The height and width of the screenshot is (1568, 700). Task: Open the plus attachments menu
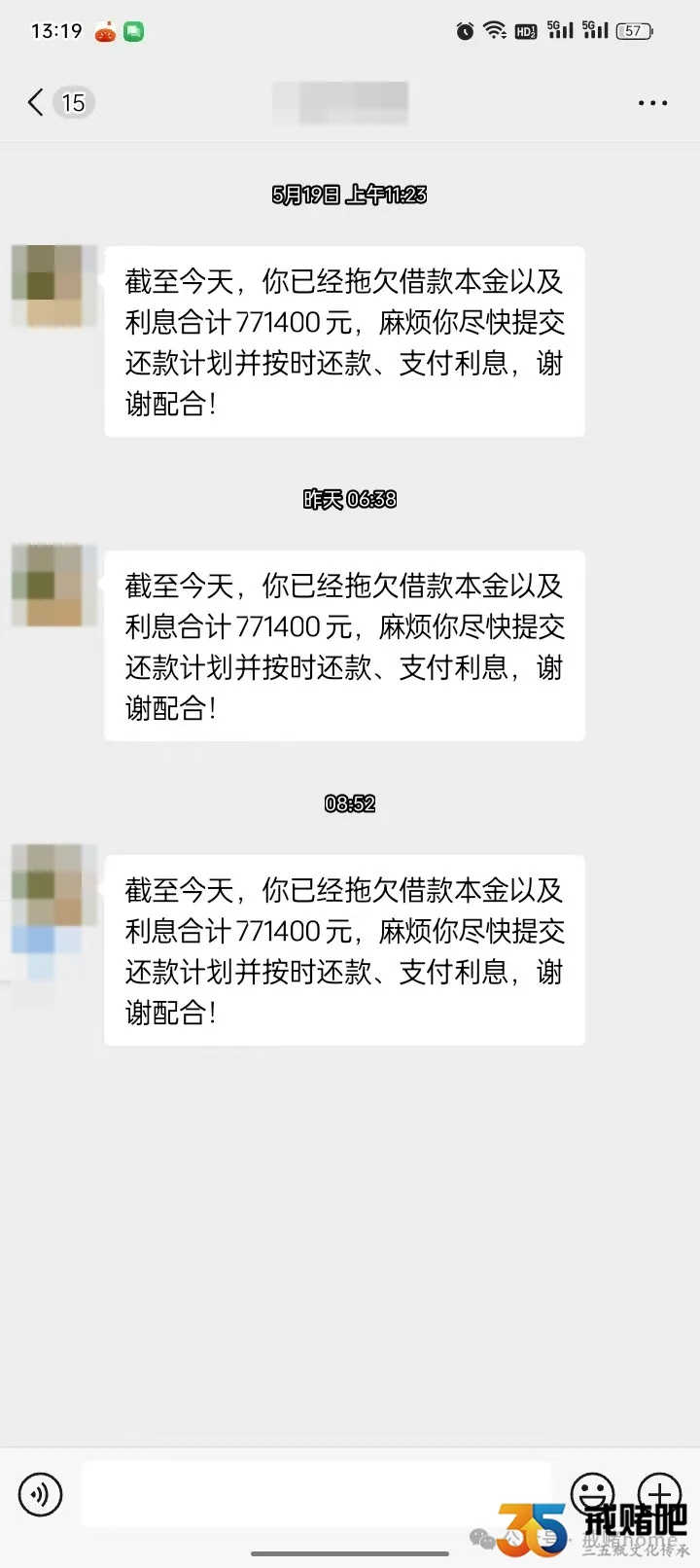point(659,1493)
